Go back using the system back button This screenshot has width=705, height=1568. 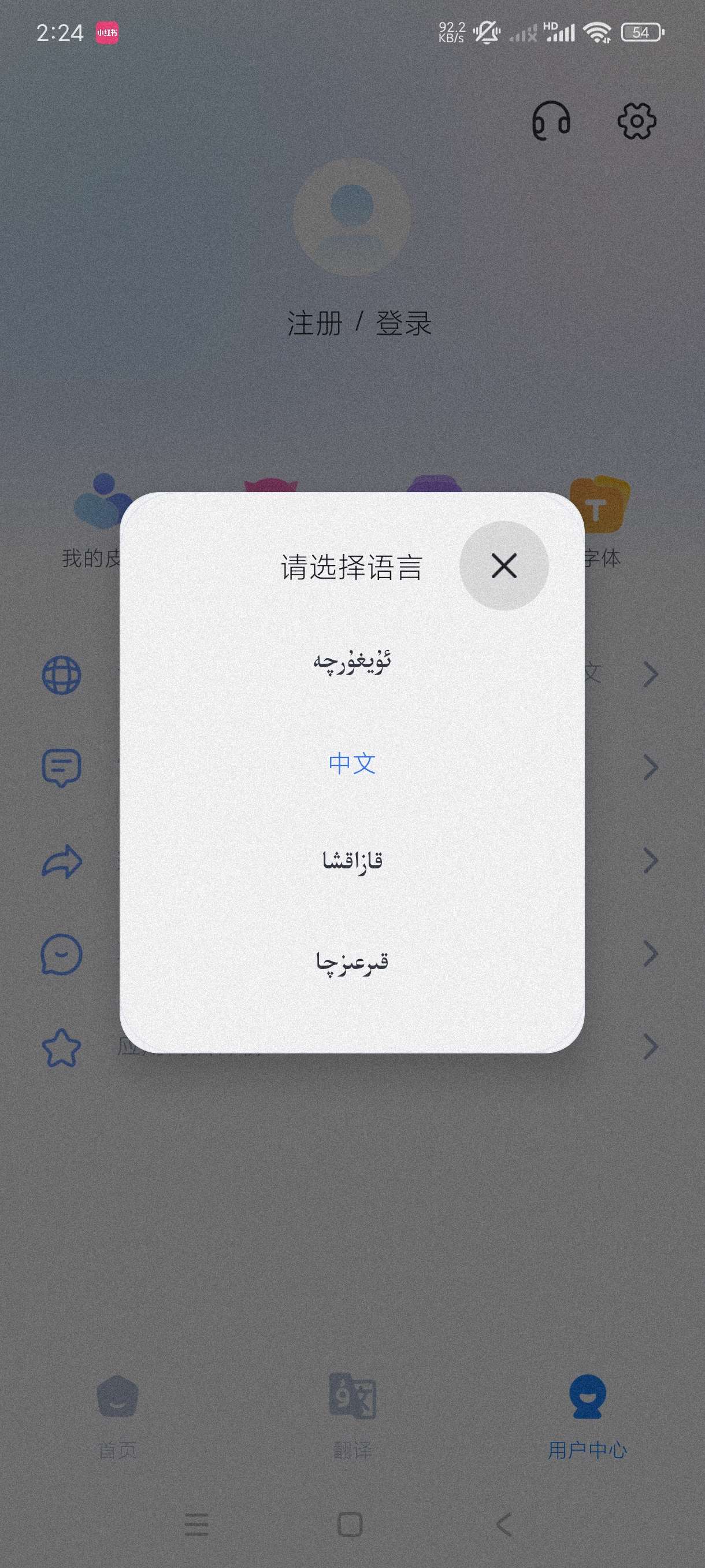[x=504, y=1524]
